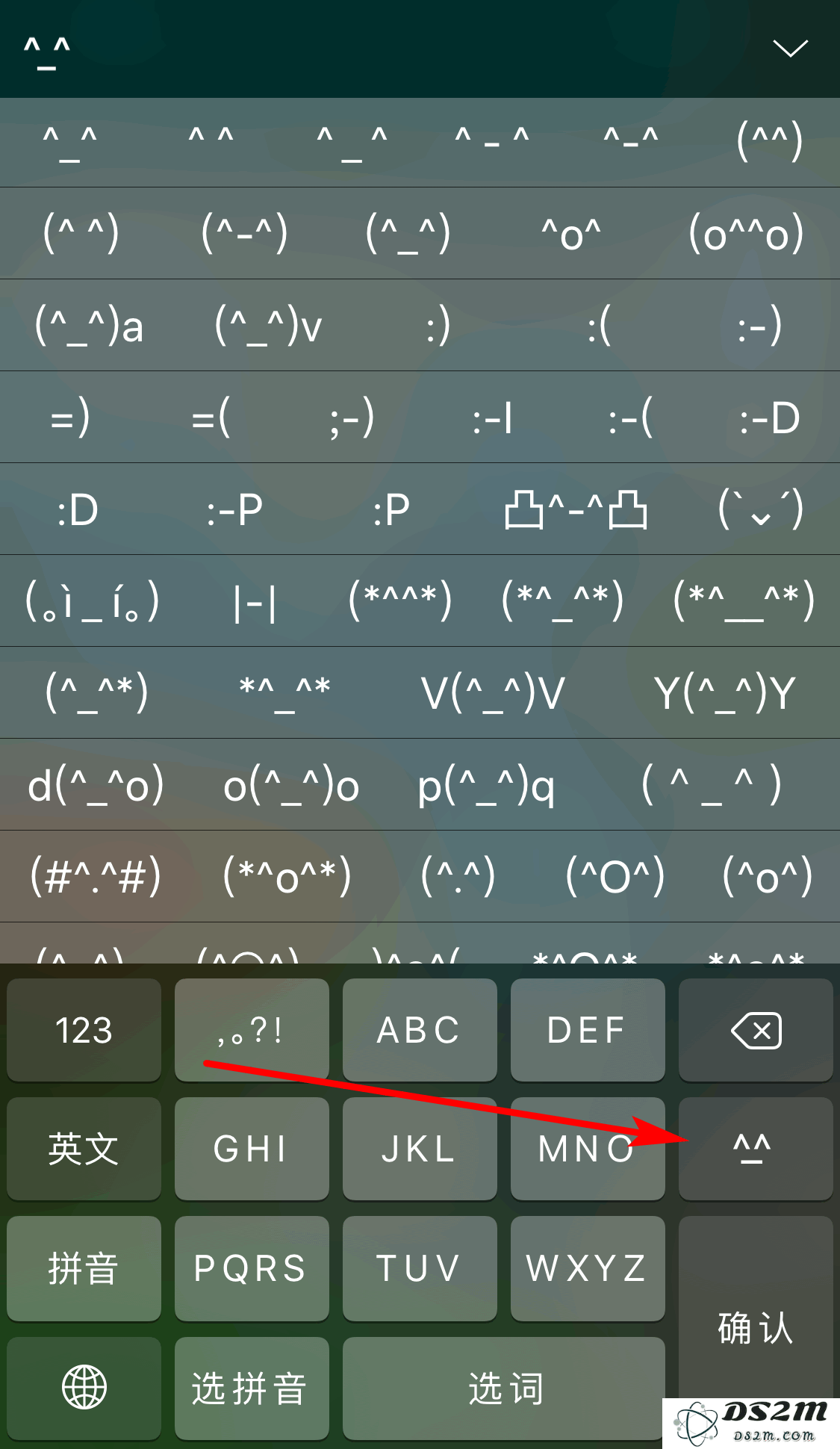This screenshot has height=1449, width=840.
Task: Insert the (^_^)v emoticon
Action: 268,326
